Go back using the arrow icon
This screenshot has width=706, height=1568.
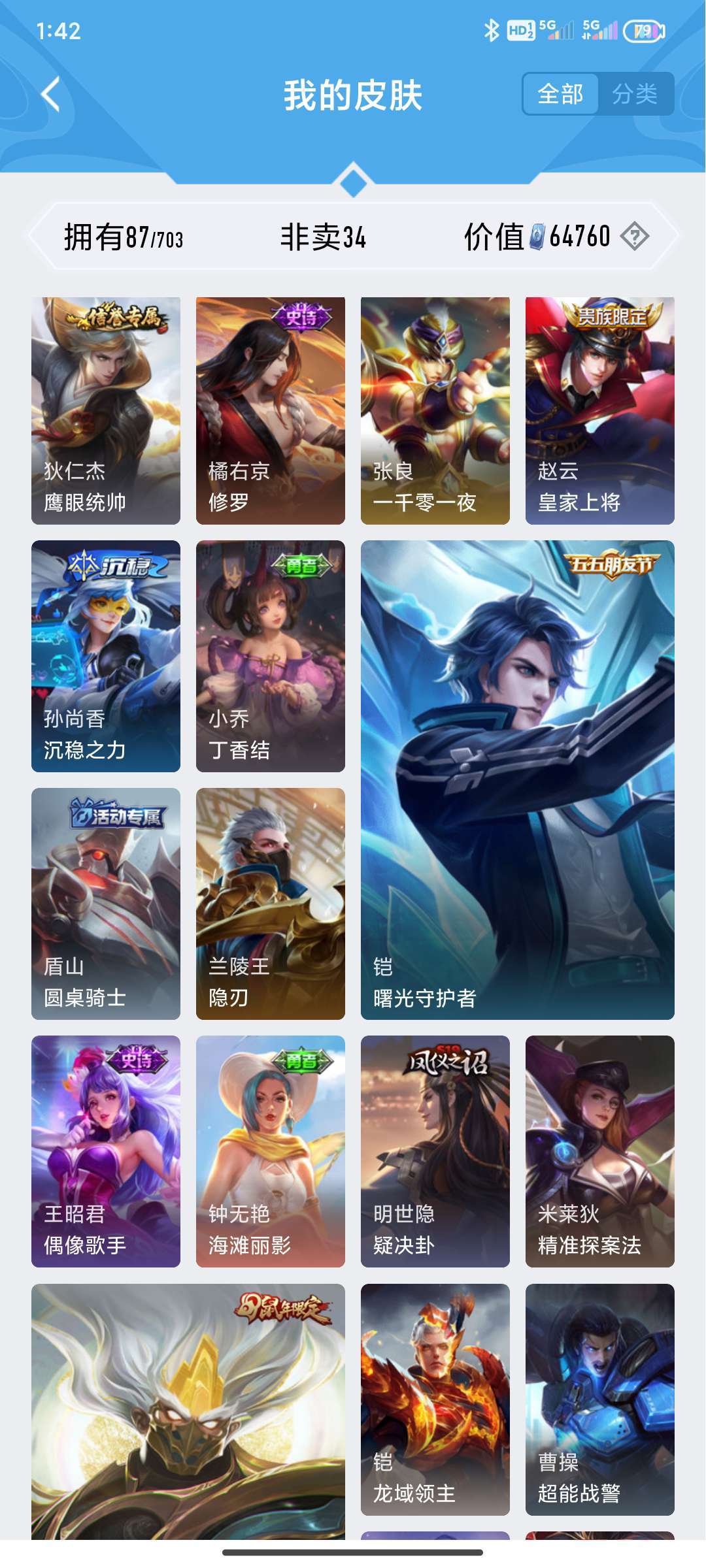[x=51, y=95]
